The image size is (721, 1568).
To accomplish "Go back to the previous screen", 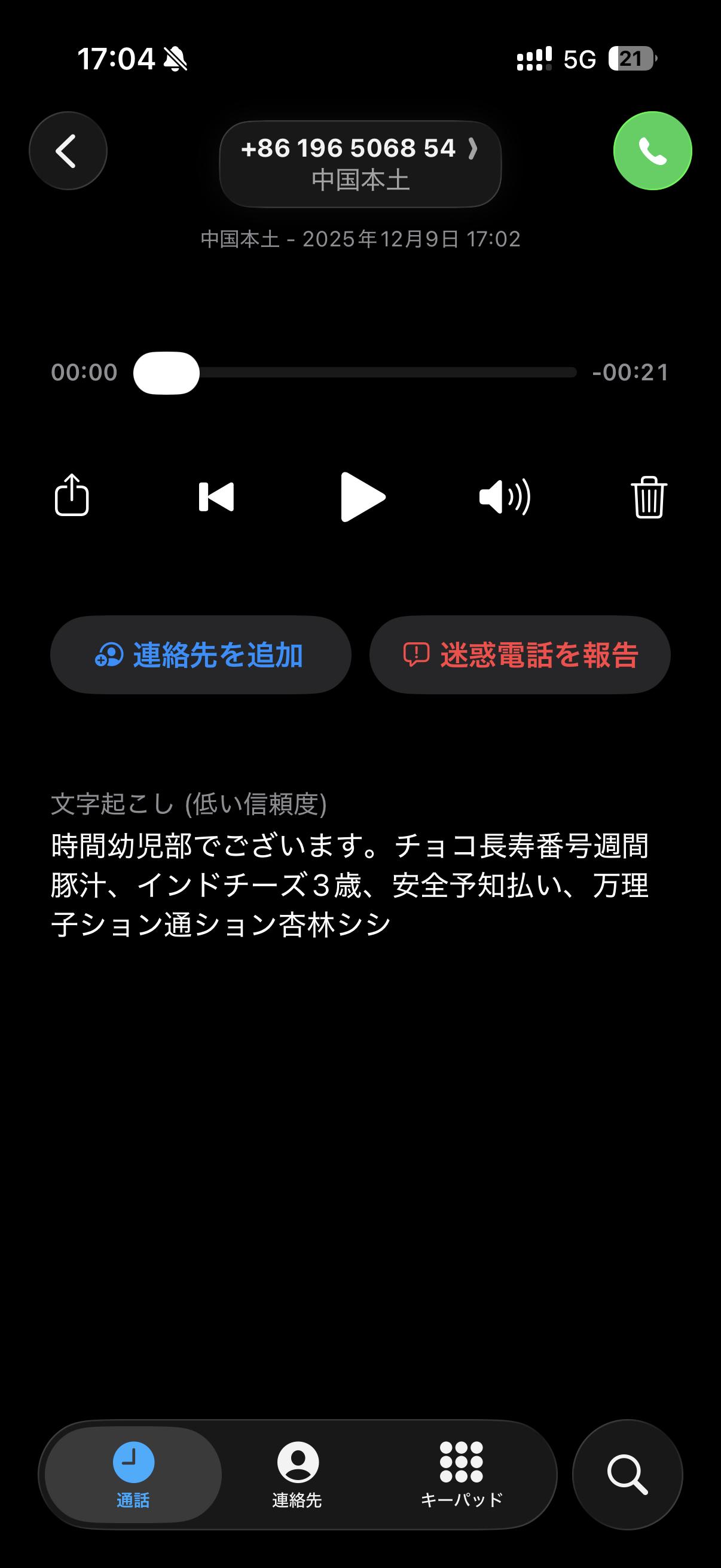I will pos(68,150).
